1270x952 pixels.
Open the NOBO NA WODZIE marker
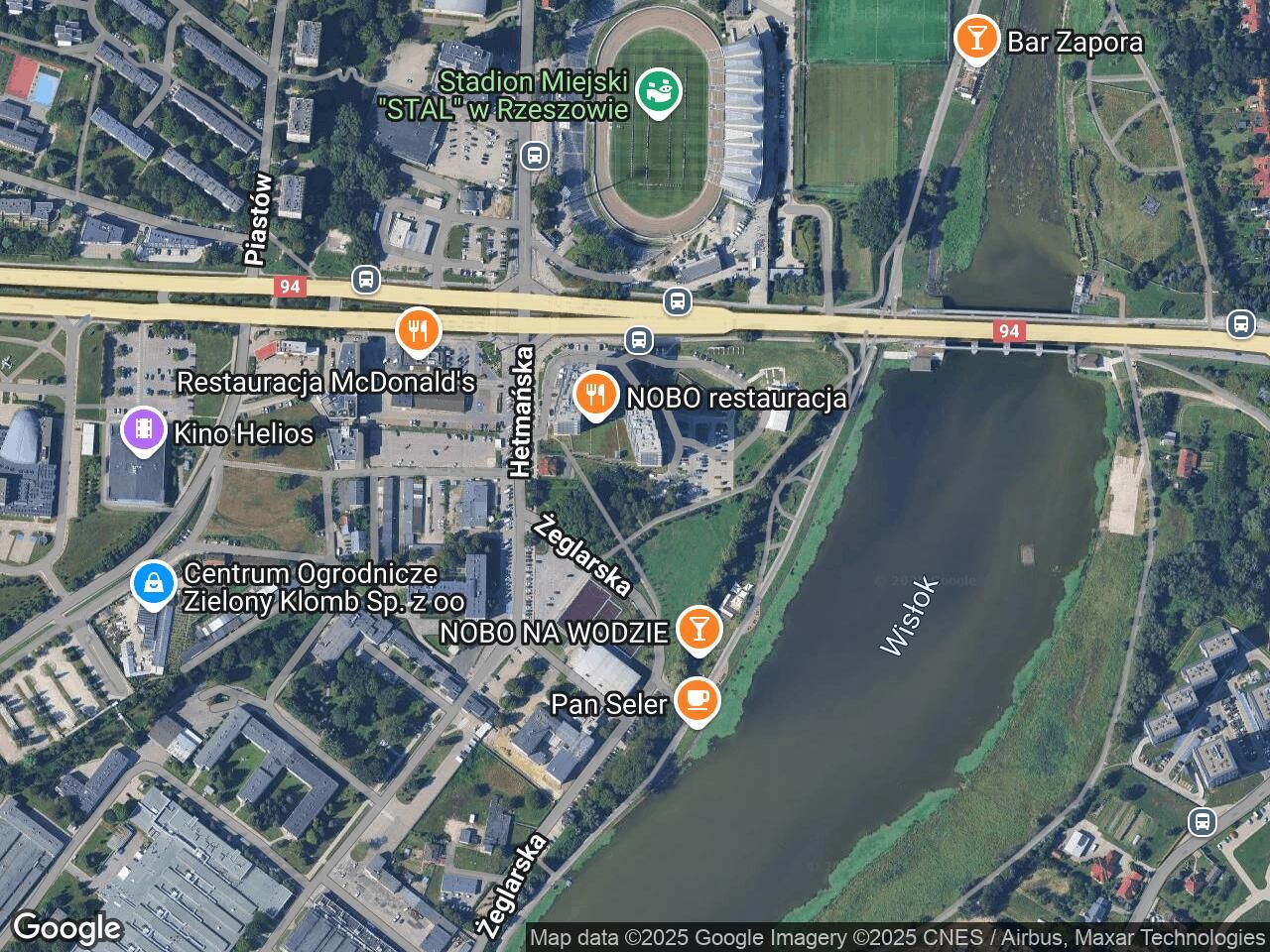pos(698,630)
